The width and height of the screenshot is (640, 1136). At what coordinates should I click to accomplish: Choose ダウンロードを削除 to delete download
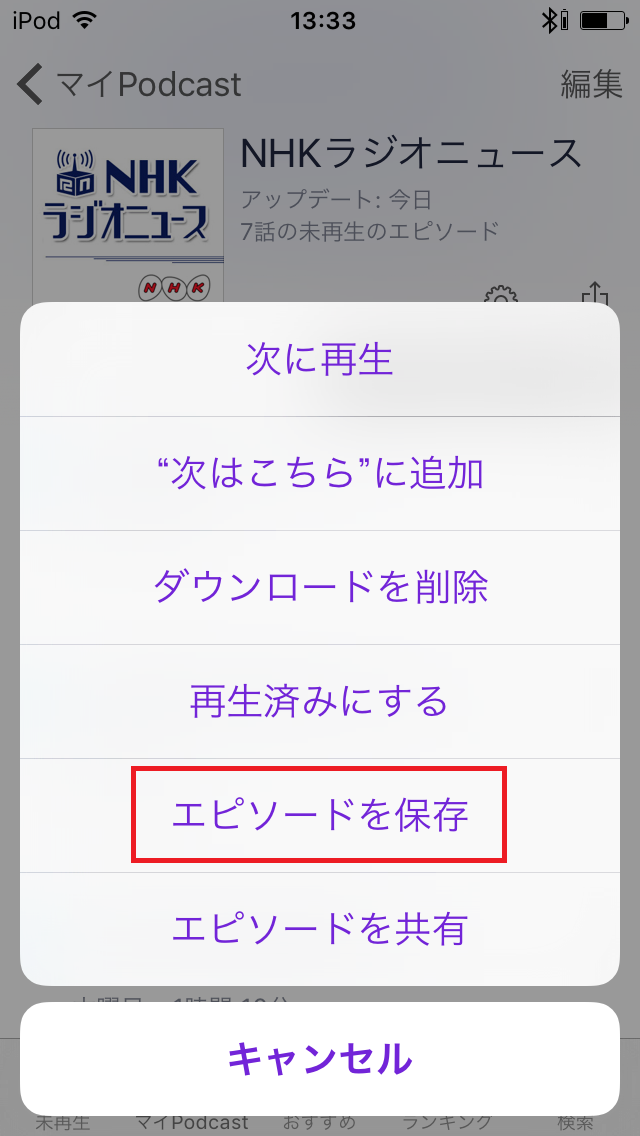[x=320, y=588]
